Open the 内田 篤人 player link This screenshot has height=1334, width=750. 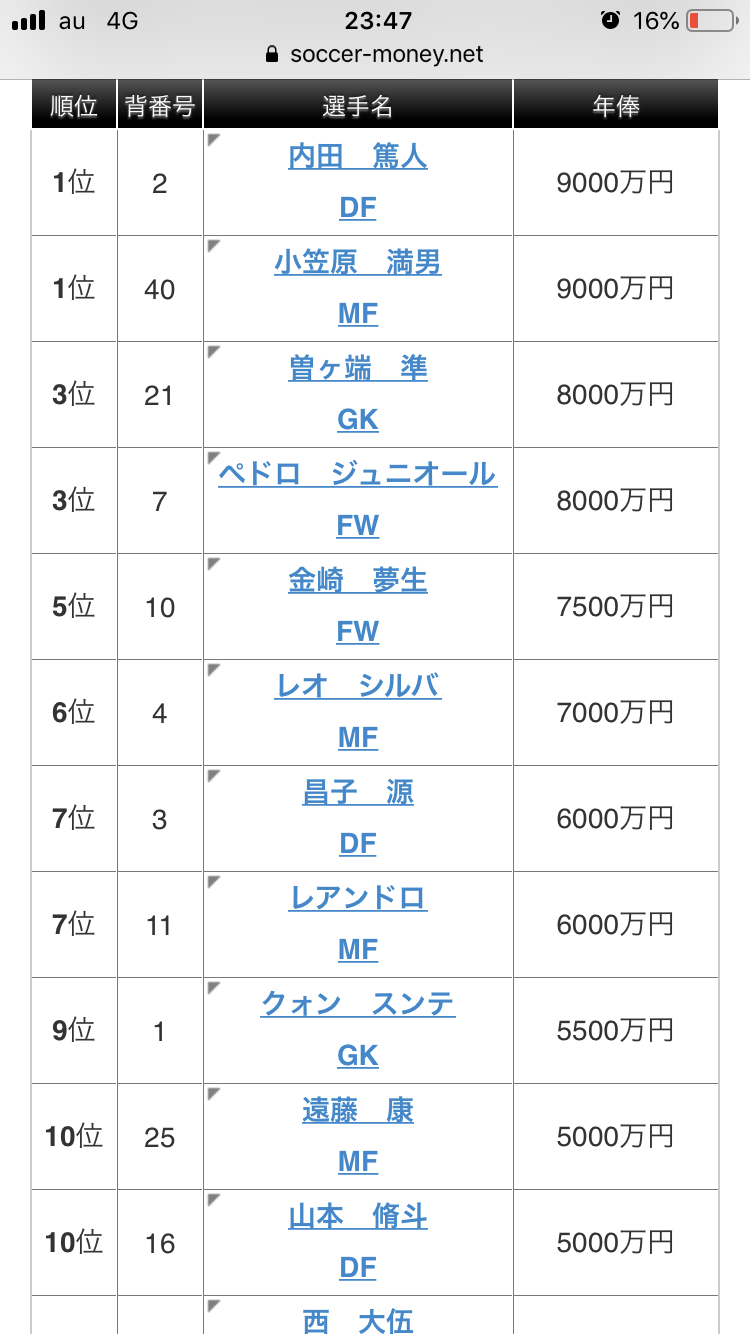(x=358, y=157)
